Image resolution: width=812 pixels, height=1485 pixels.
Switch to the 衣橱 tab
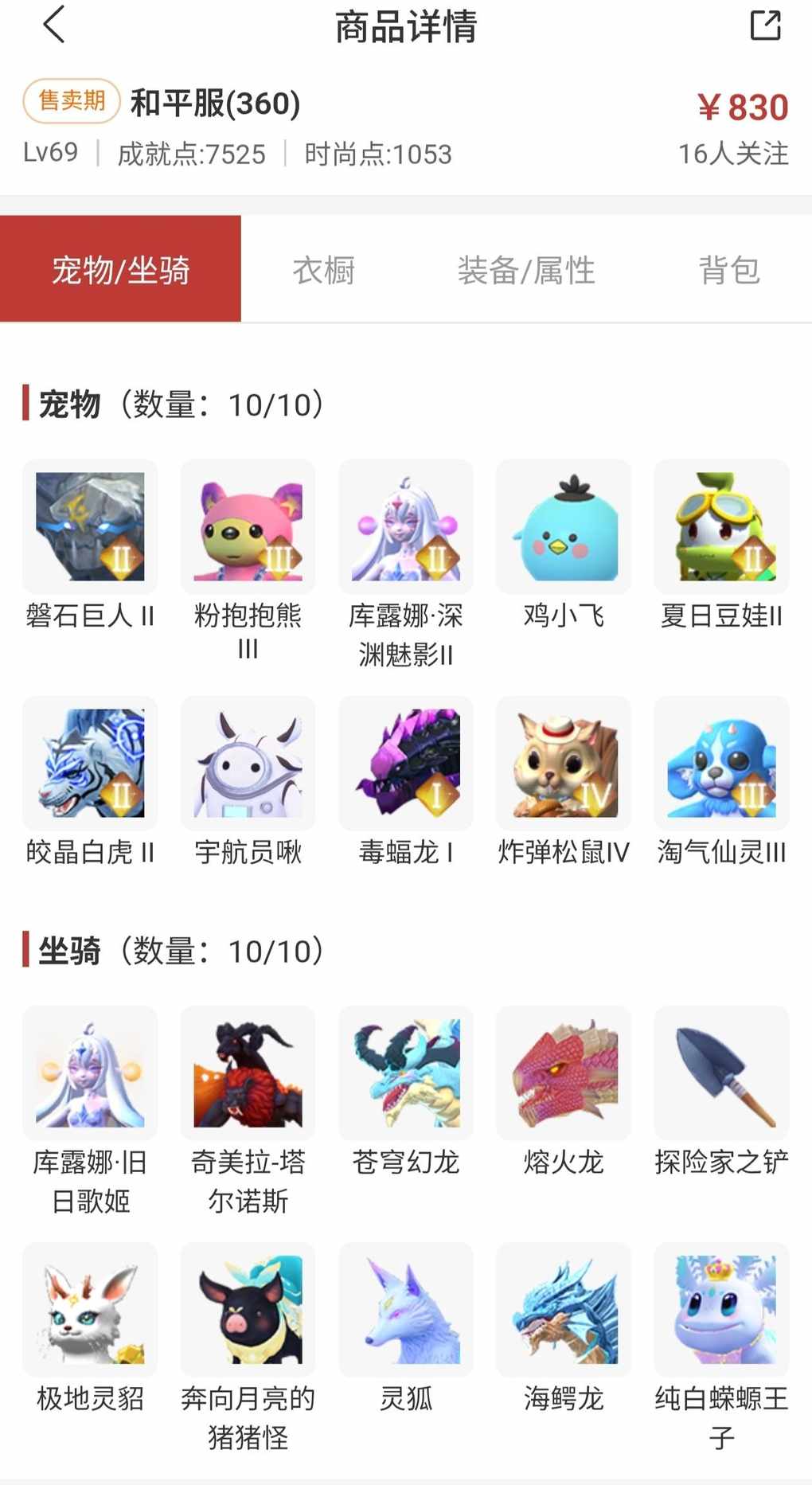click(x=323, y=269)
